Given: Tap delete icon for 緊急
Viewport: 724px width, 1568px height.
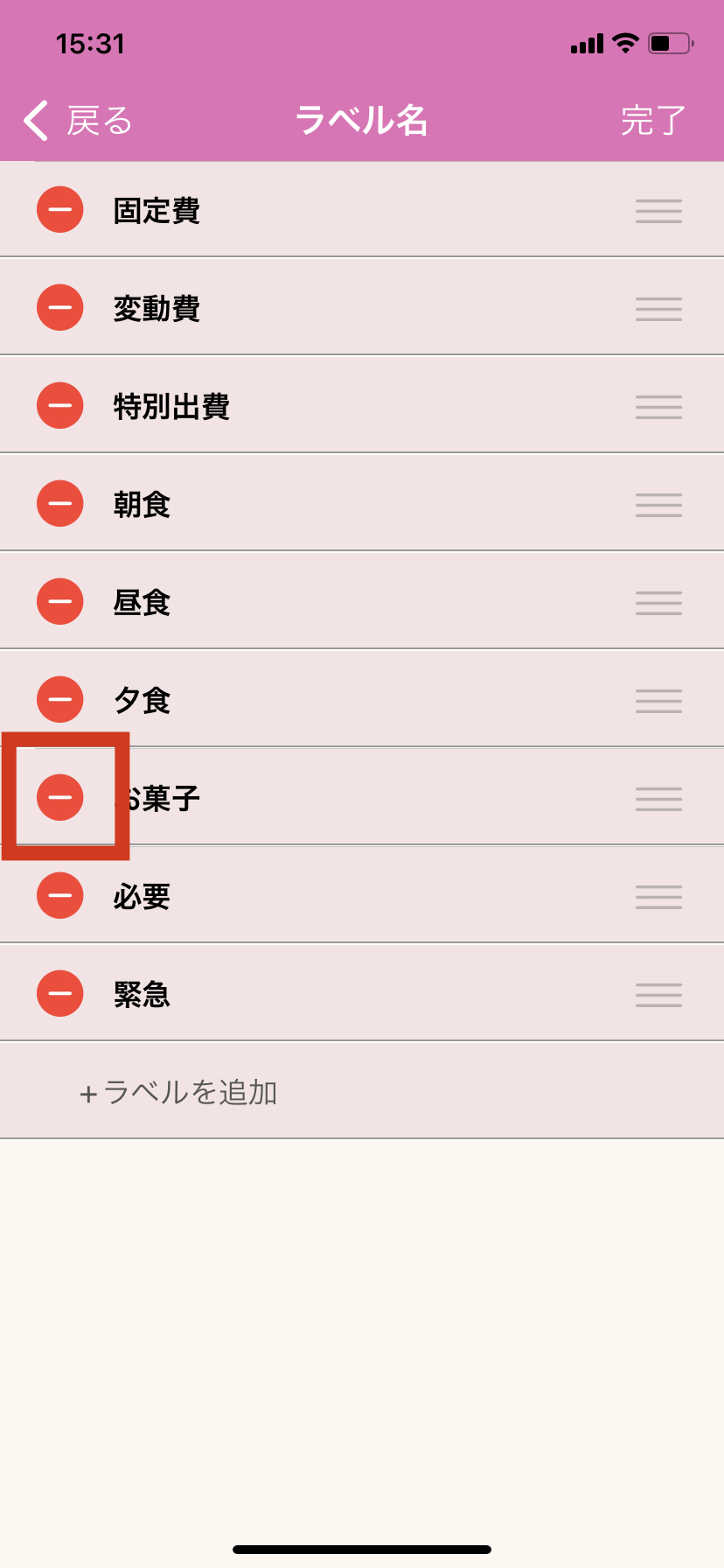Looking at the screenshot, I should 60,994.
